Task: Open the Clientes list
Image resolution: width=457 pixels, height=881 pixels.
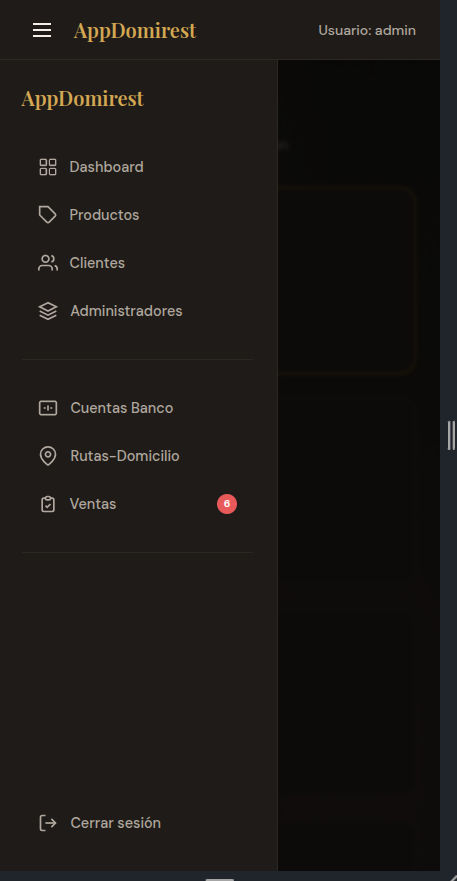Action: point(138,263)
